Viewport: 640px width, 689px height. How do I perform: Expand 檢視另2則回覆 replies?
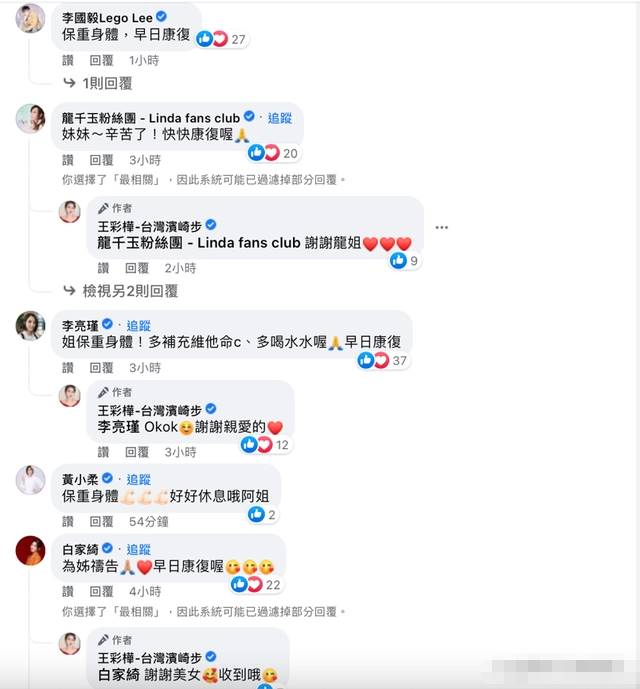pos(130,291)
